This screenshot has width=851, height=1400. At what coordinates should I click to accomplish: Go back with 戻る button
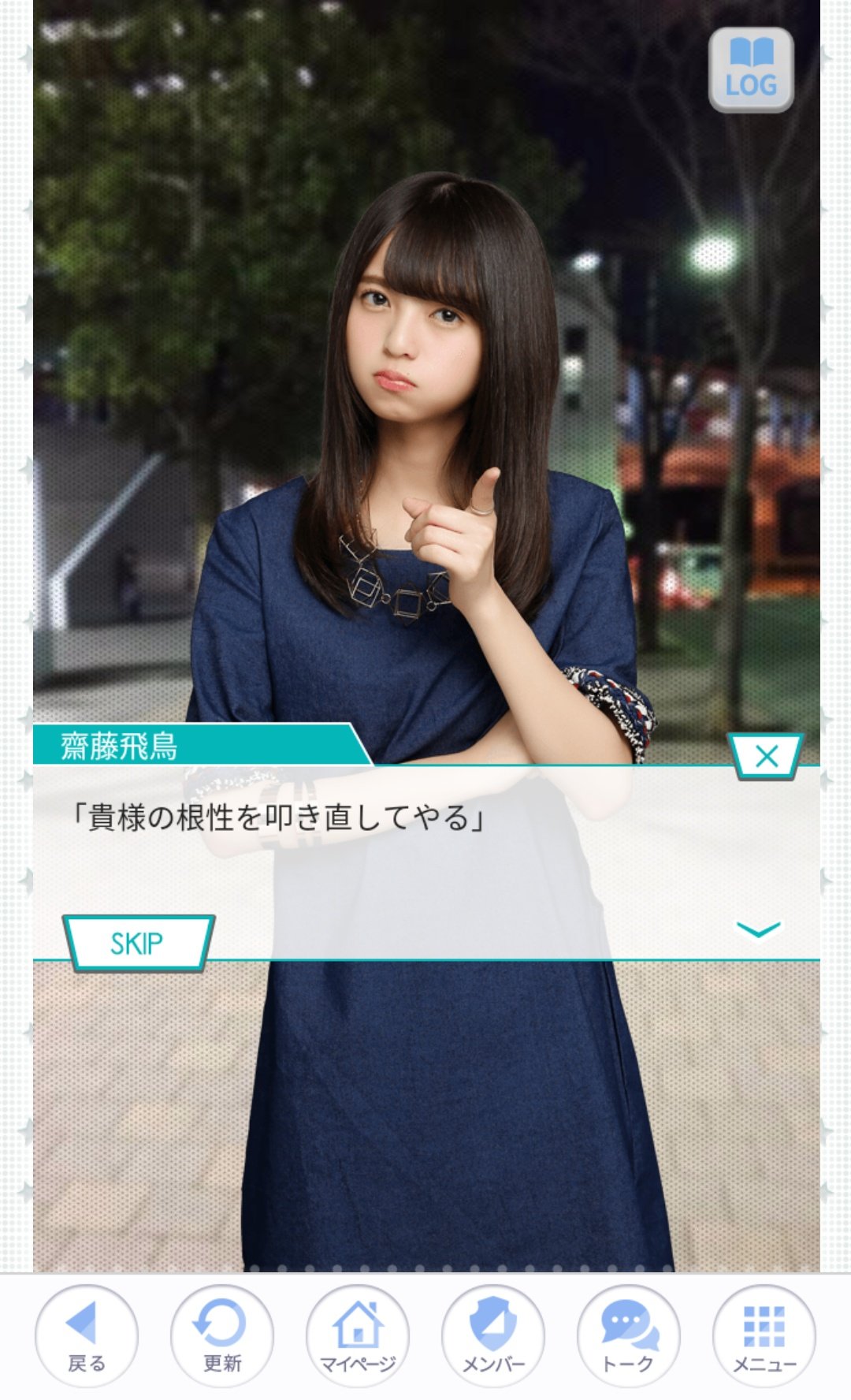[87, 1335]
